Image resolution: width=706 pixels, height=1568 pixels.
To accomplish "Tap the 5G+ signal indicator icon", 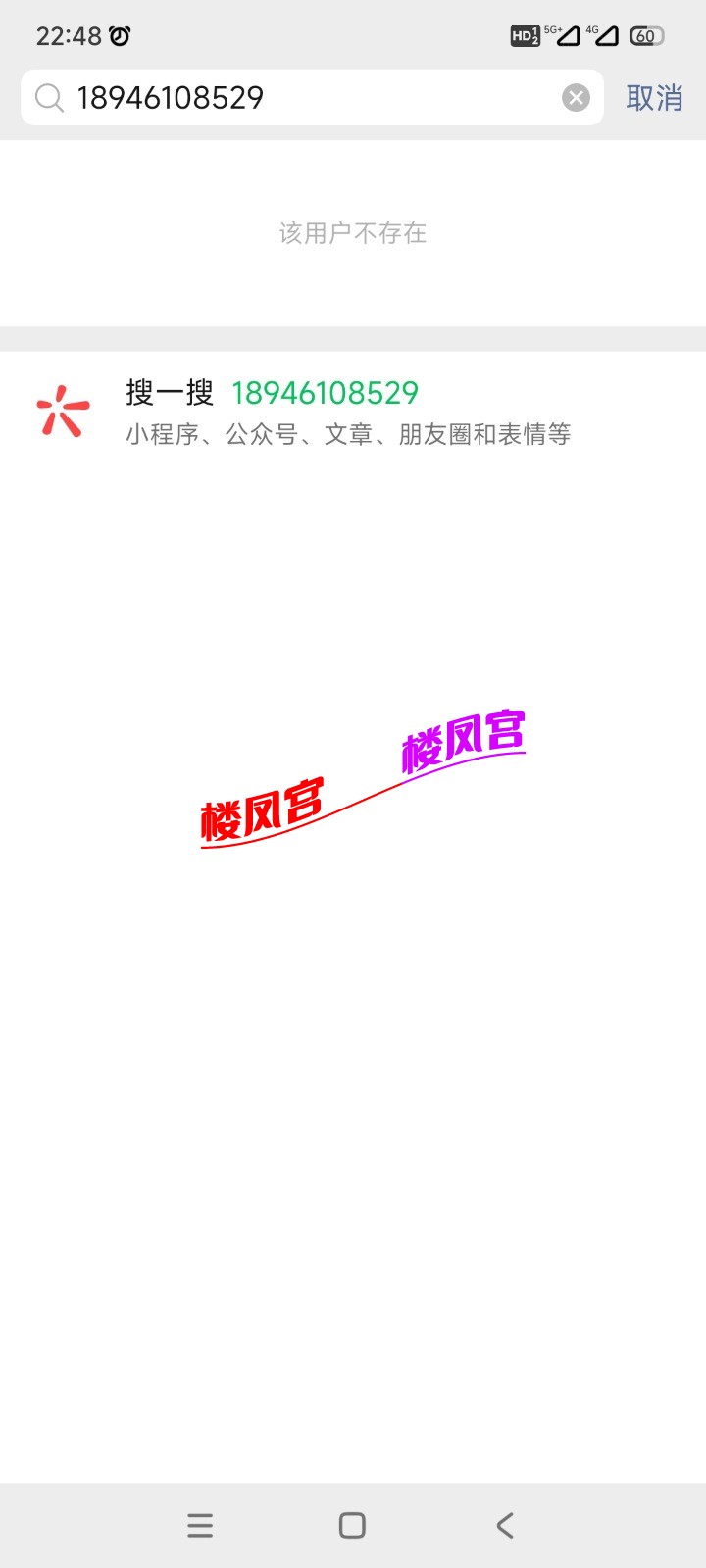I will point(559,32).
